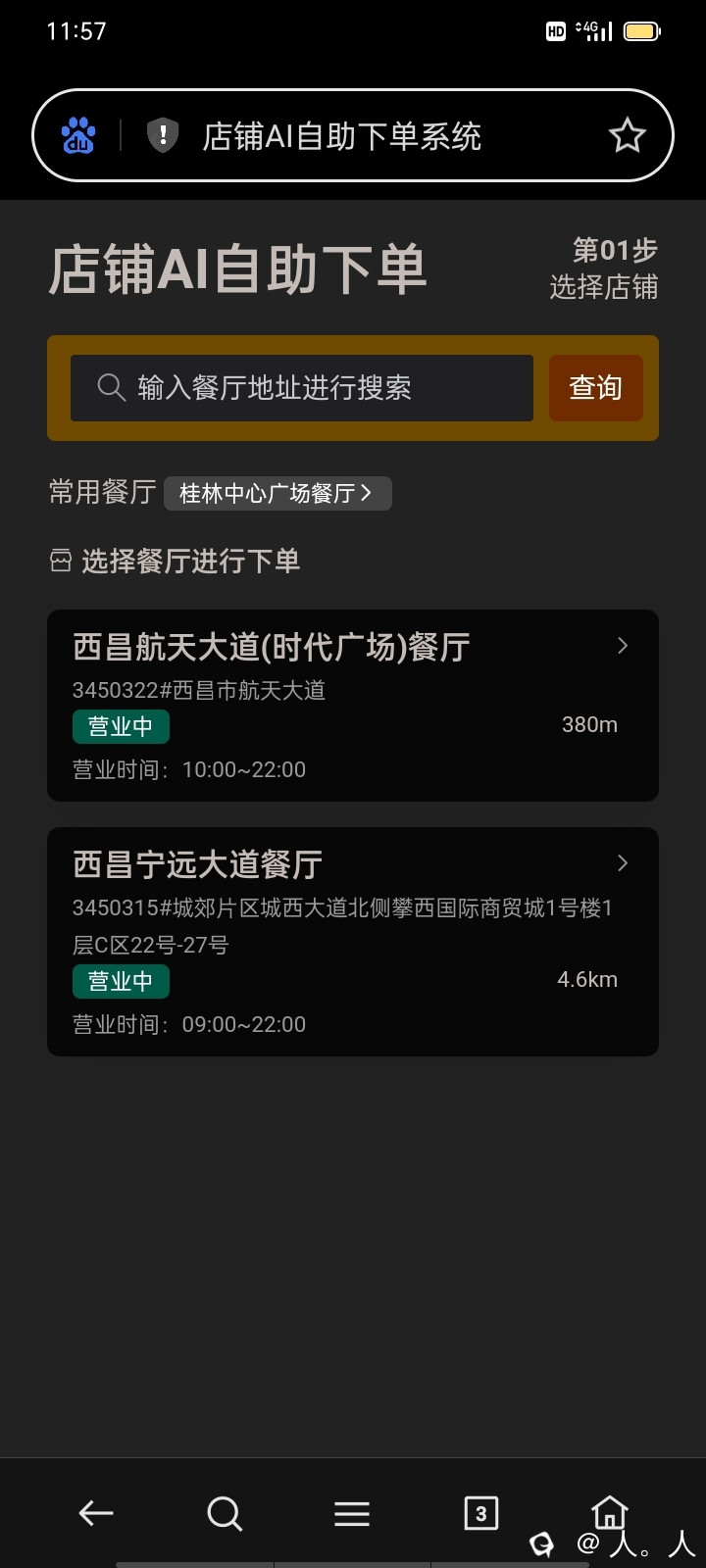Image resolution: width=706 pixels, height=1568 pixels.
Task: Tap the 查询 search button
Action: pyautogui.click(x=595, y=388)
